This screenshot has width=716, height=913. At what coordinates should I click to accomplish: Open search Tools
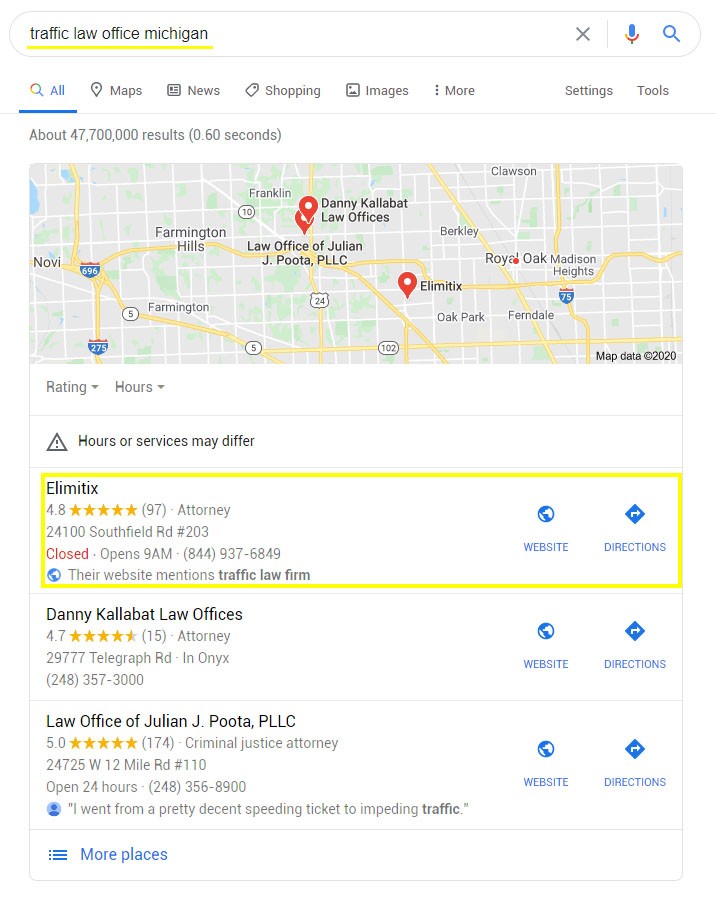click(x=652, y=90)
